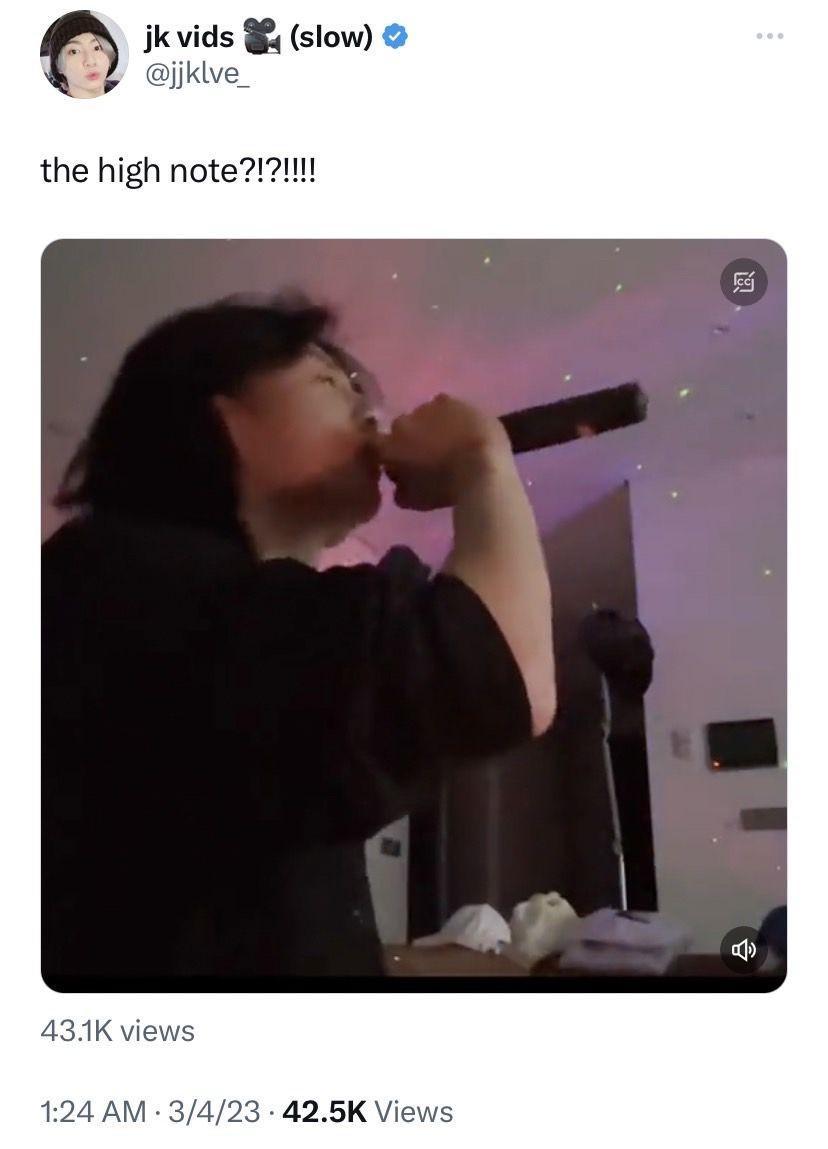Open the tweet's three-dot overflow menu
The width and height of the screenshot is (828, 1149).
pyautogui.click(x=769, y=36)
